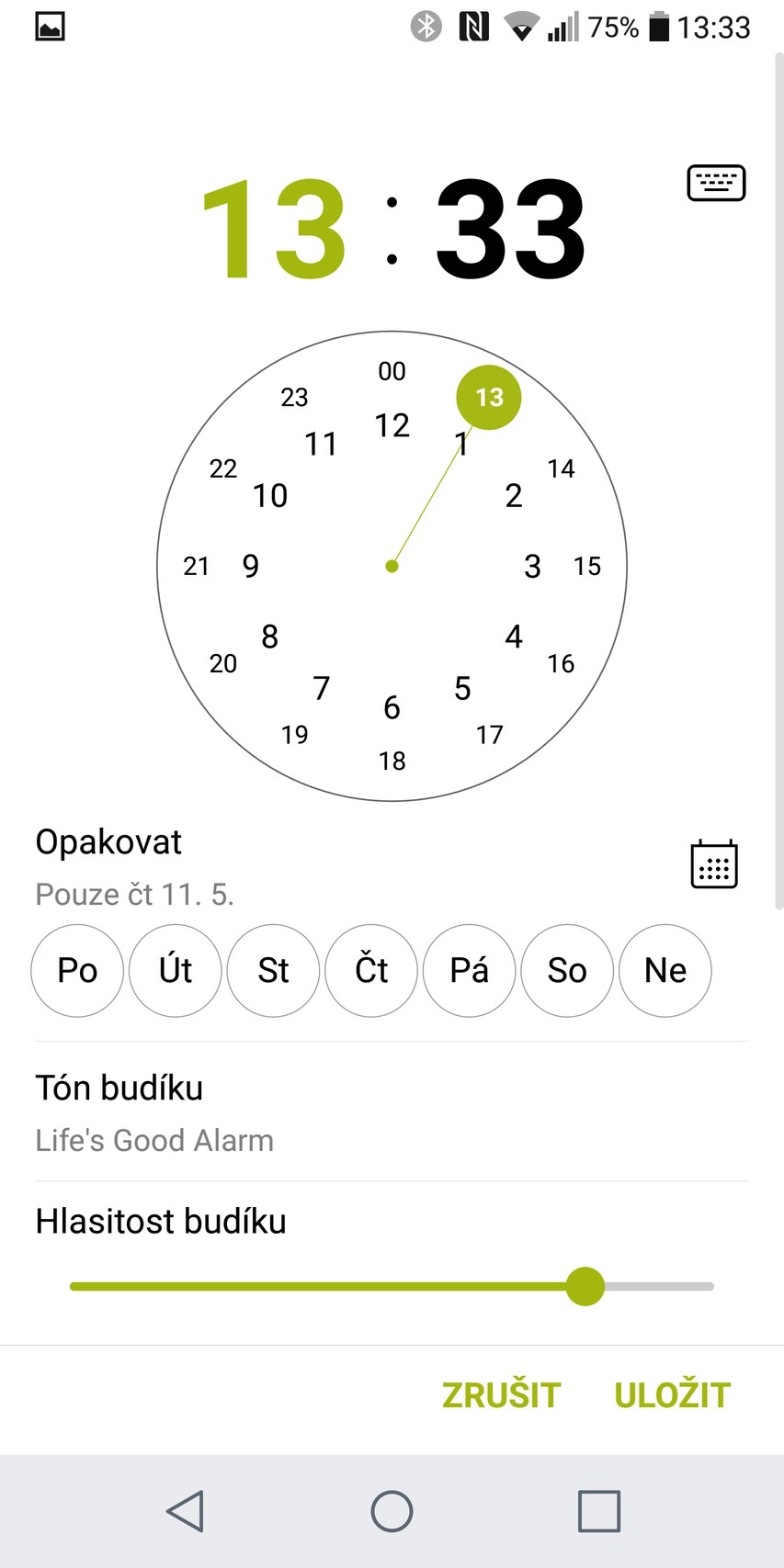Screen dimensions: 784x1568
Task: Enable alarm repeat on Pá
Action: point(470,971)
